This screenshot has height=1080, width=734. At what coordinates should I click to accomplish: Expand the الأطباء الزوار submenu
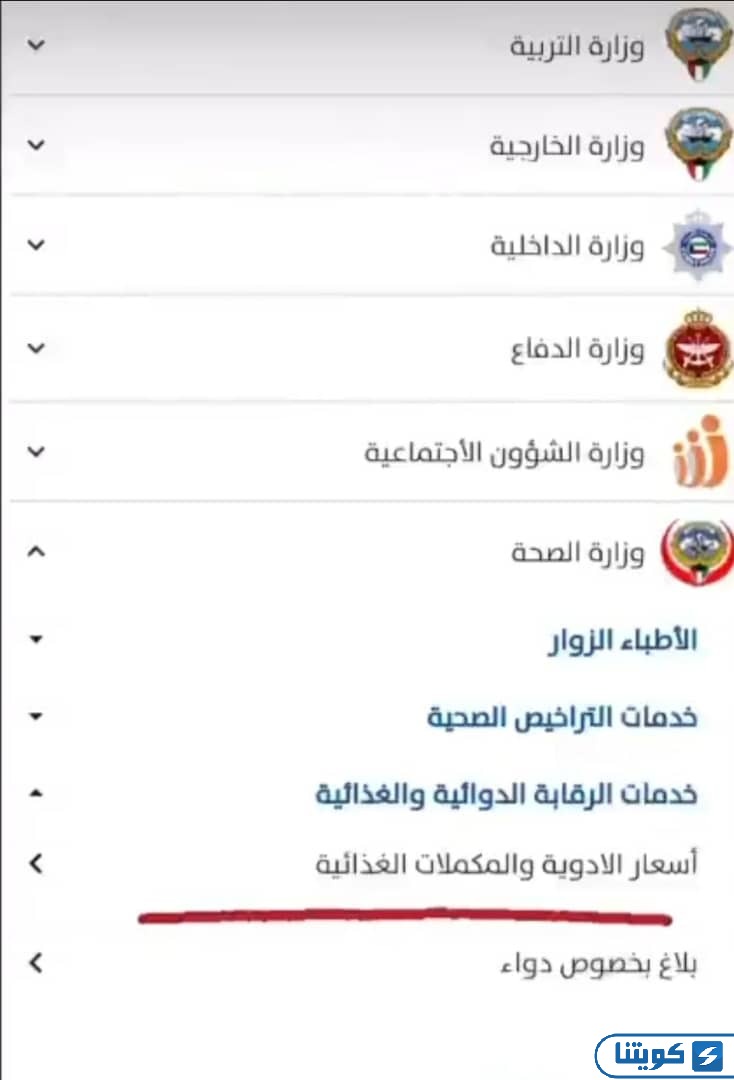(x=36, y=640)
